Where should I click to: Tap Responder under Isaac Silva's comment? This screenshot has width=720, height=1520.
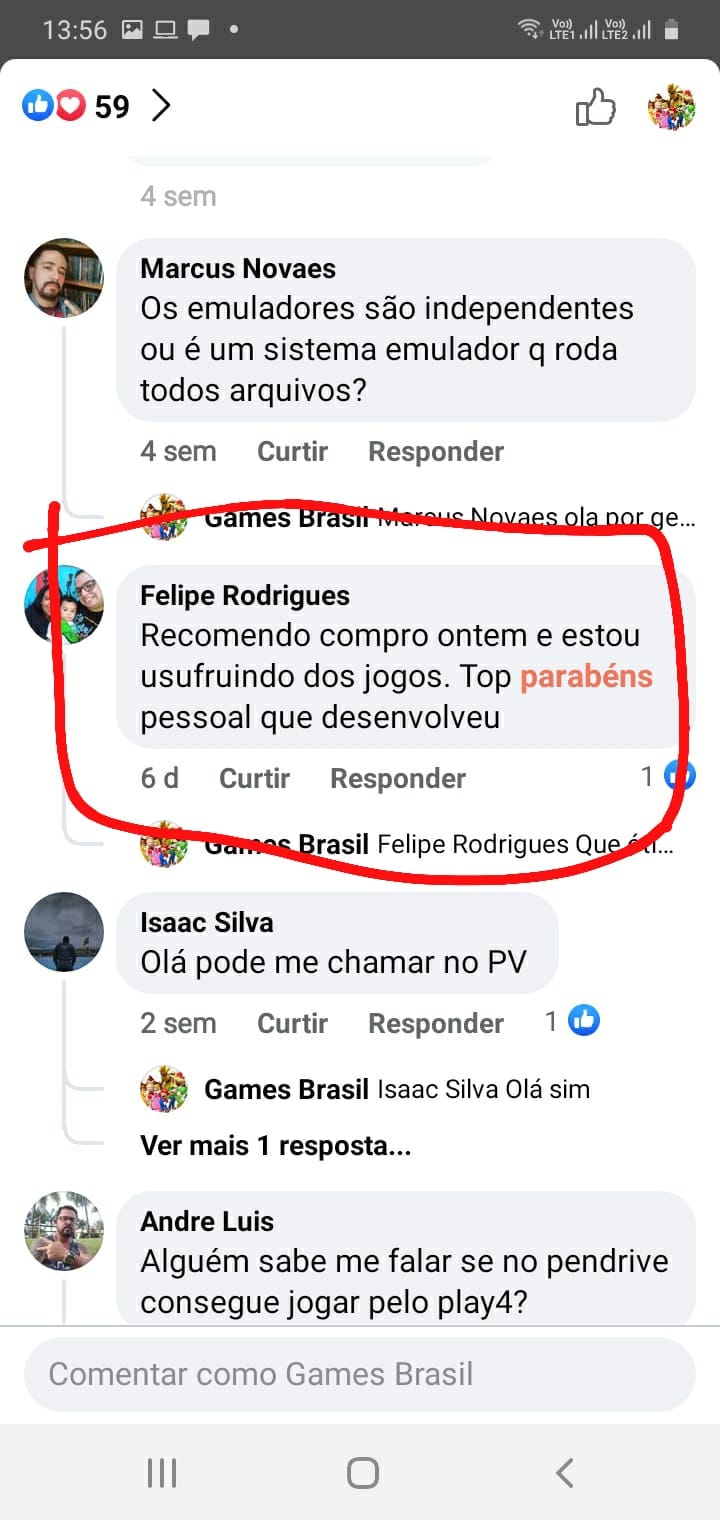pyautogui.click(x=435, y=1024)
